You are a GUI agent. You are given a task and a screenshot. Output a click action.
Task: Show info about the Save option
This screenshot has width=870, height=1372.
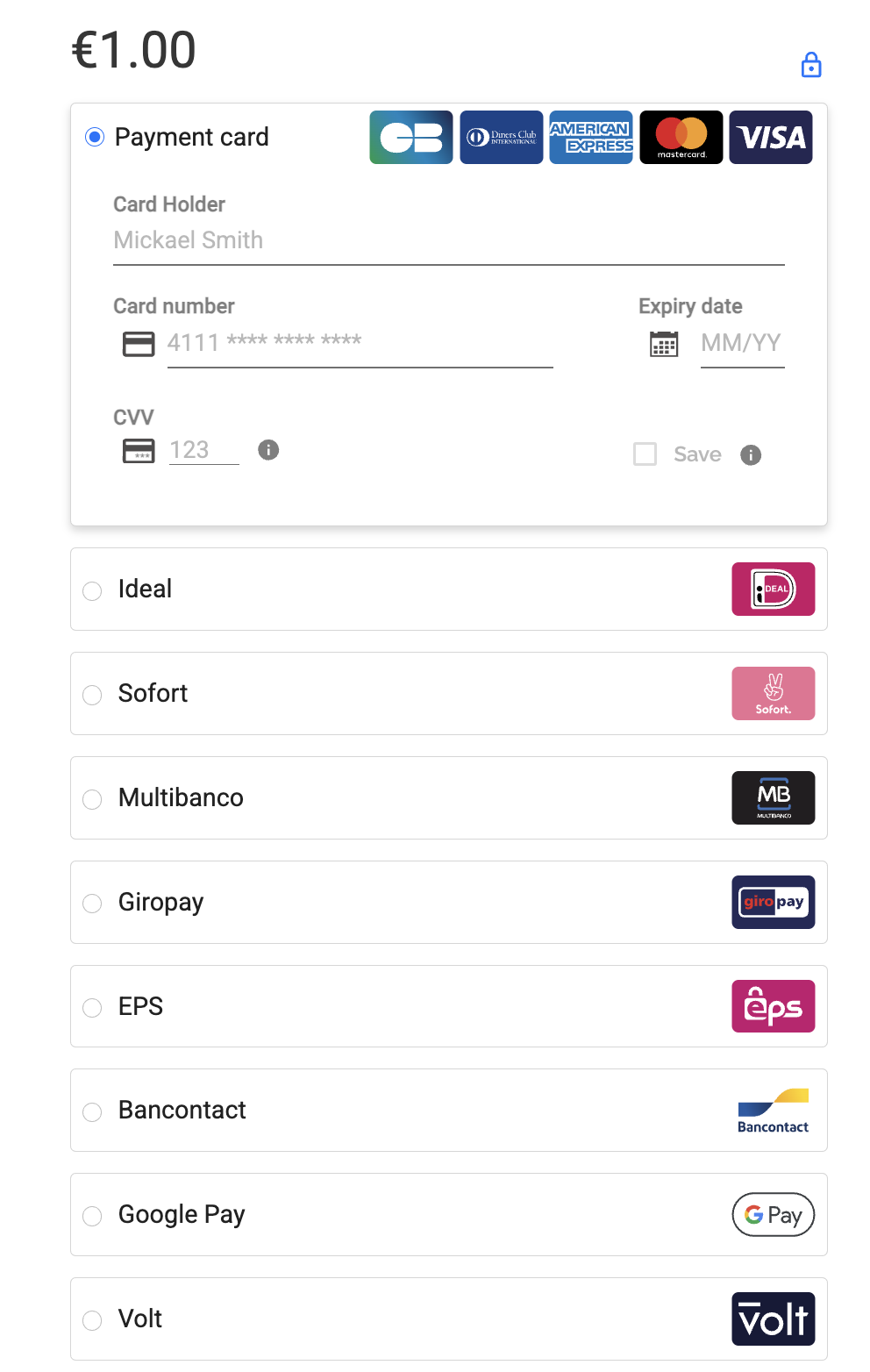tap(751, 455)
